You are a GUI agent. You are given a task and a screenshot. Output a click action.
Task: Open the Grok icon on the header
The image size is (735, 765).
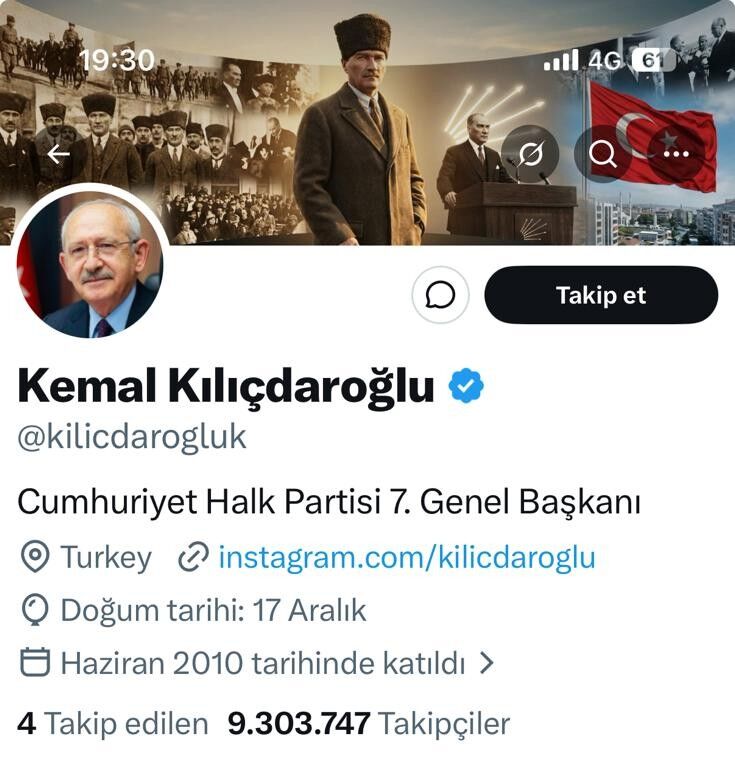click(530, 155)
